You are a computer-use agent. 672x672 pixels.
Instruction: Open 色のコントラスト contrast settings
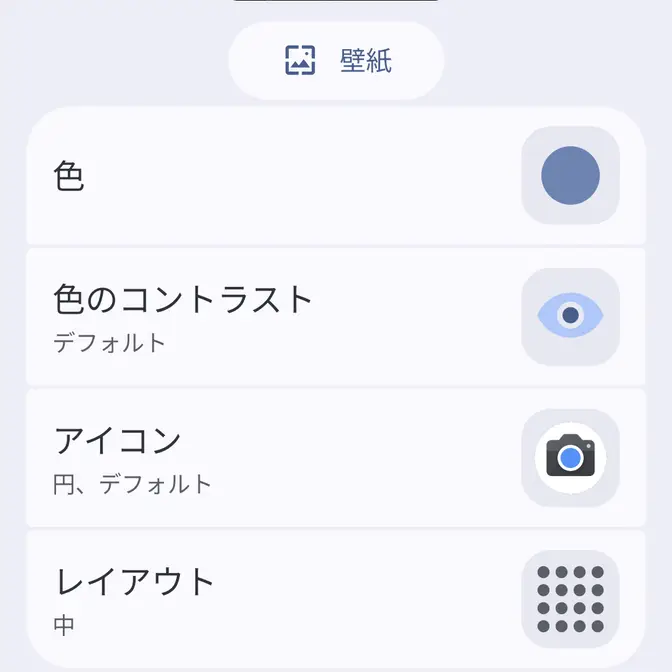click(x=336, y=316)
